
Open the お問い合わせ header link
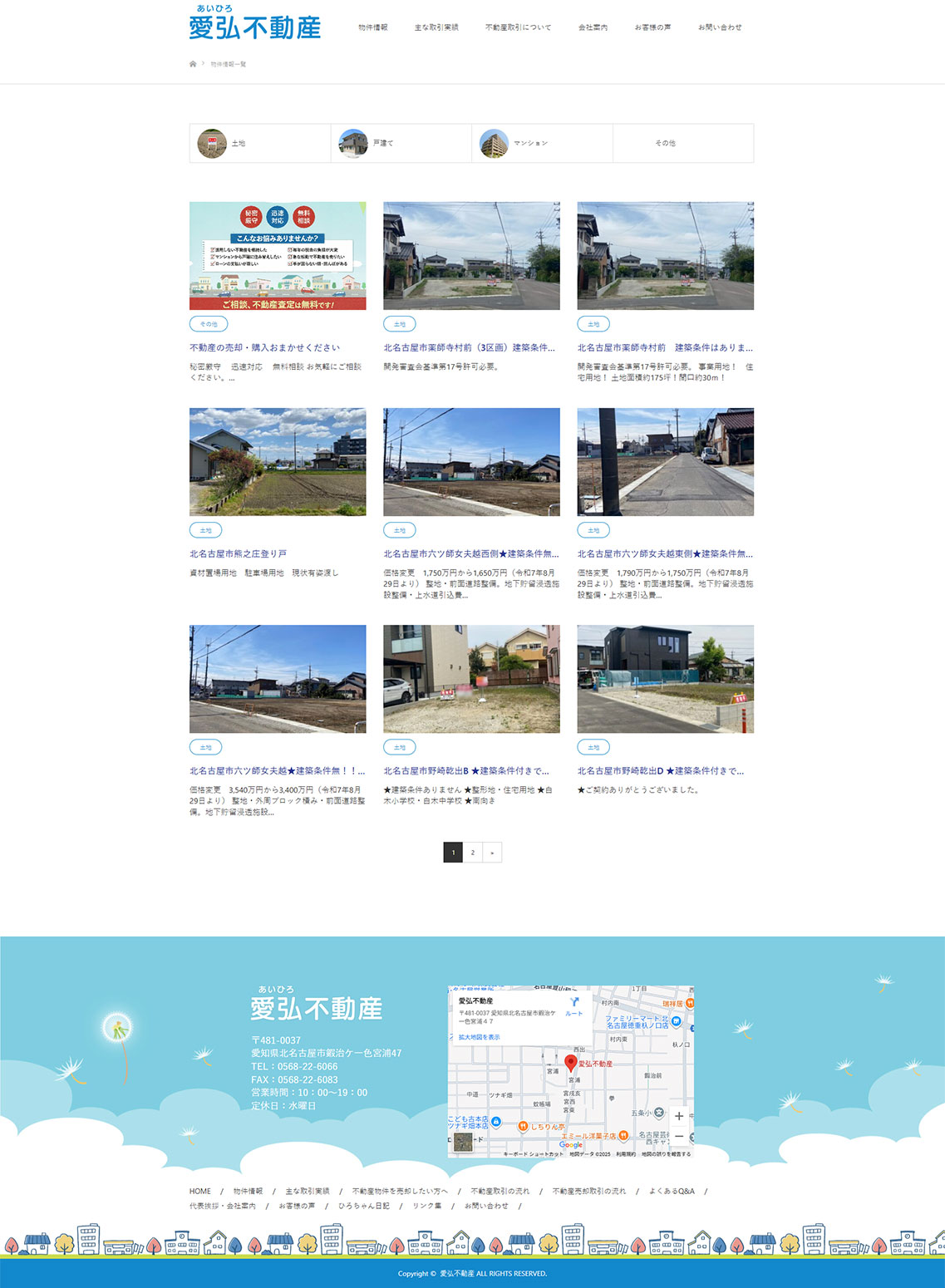[x=719, y=27]
